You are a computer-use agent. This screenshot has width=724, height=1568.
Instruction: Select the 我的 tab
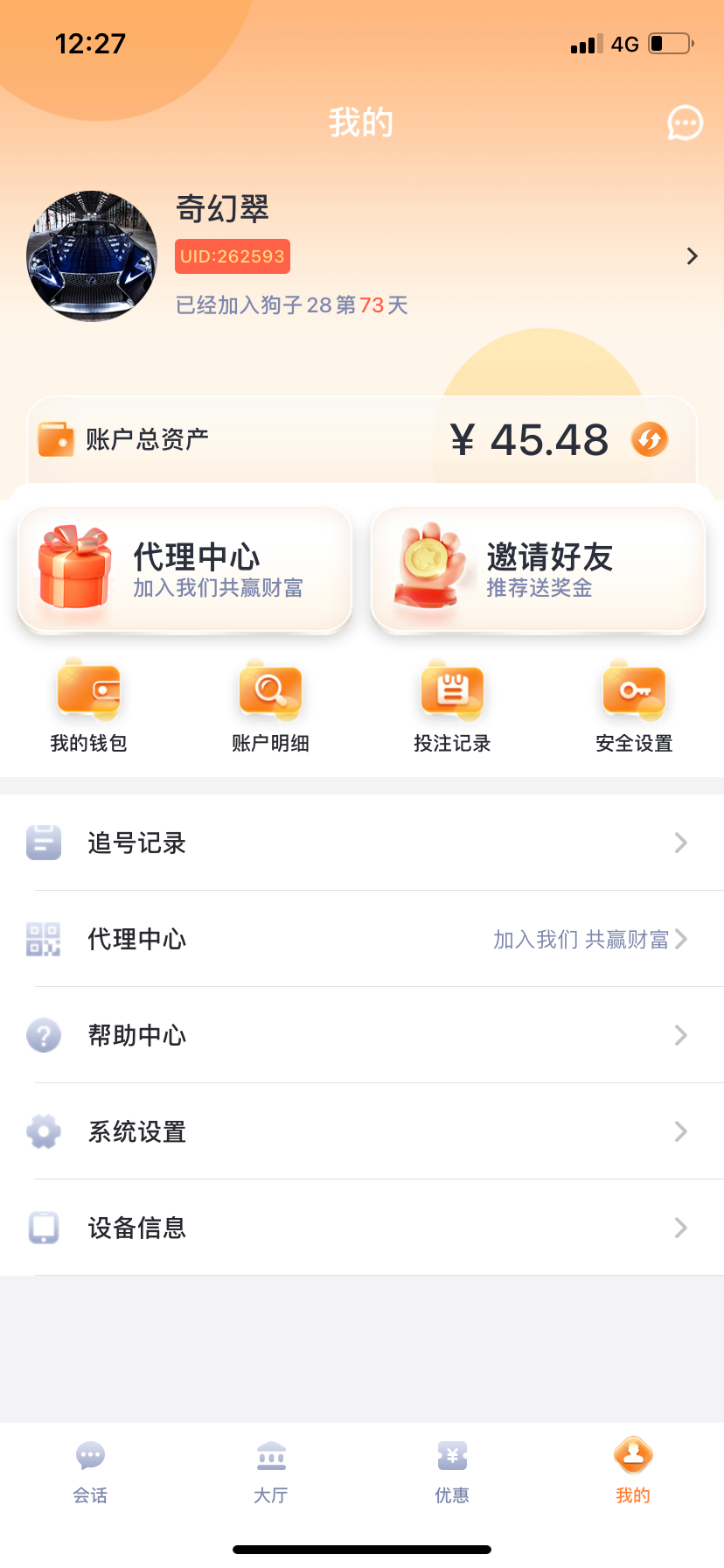click(633, 1472)
